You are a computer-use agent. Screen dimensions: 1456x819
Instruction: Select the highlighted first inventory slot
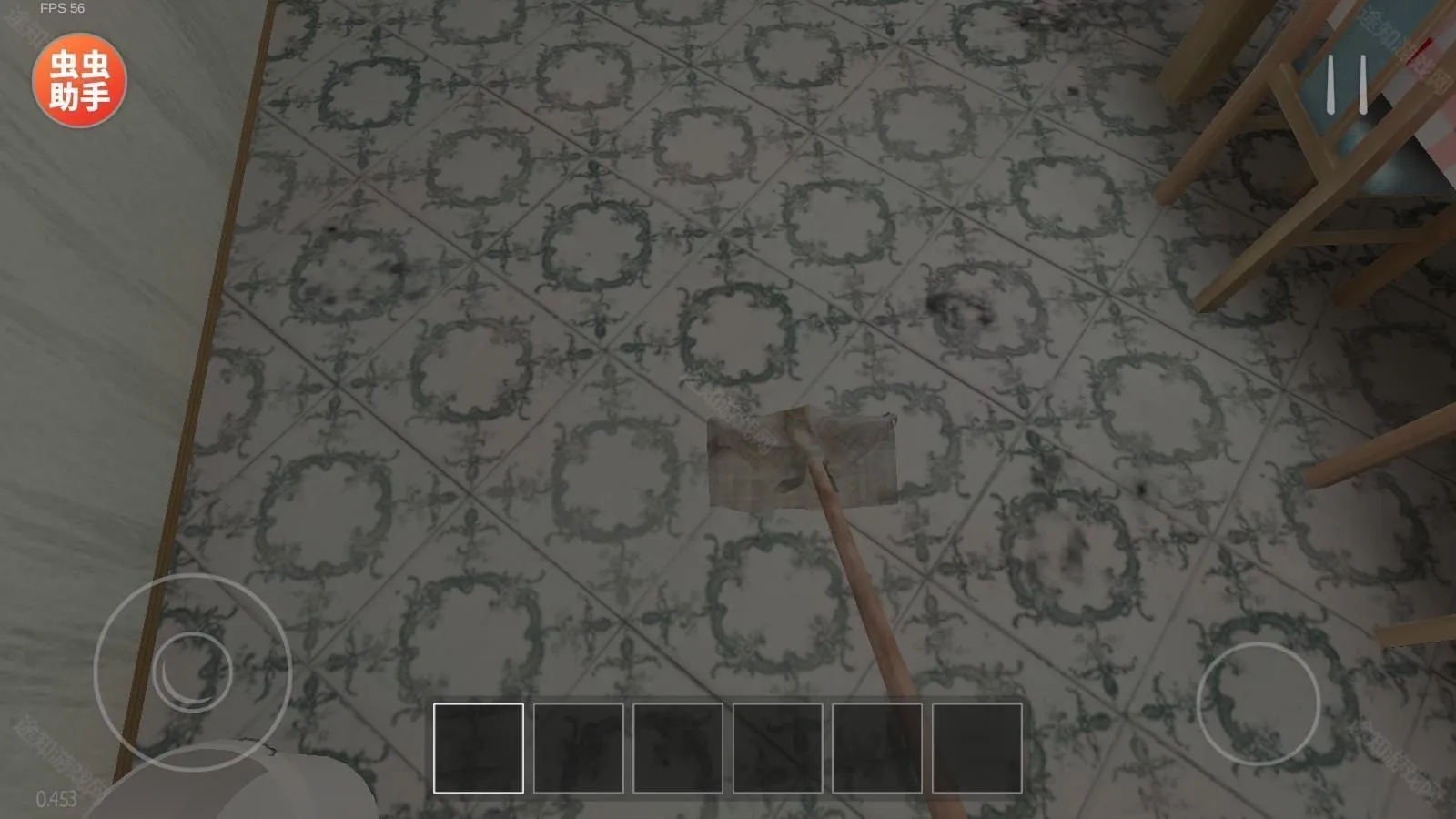(x=479, y=748)
